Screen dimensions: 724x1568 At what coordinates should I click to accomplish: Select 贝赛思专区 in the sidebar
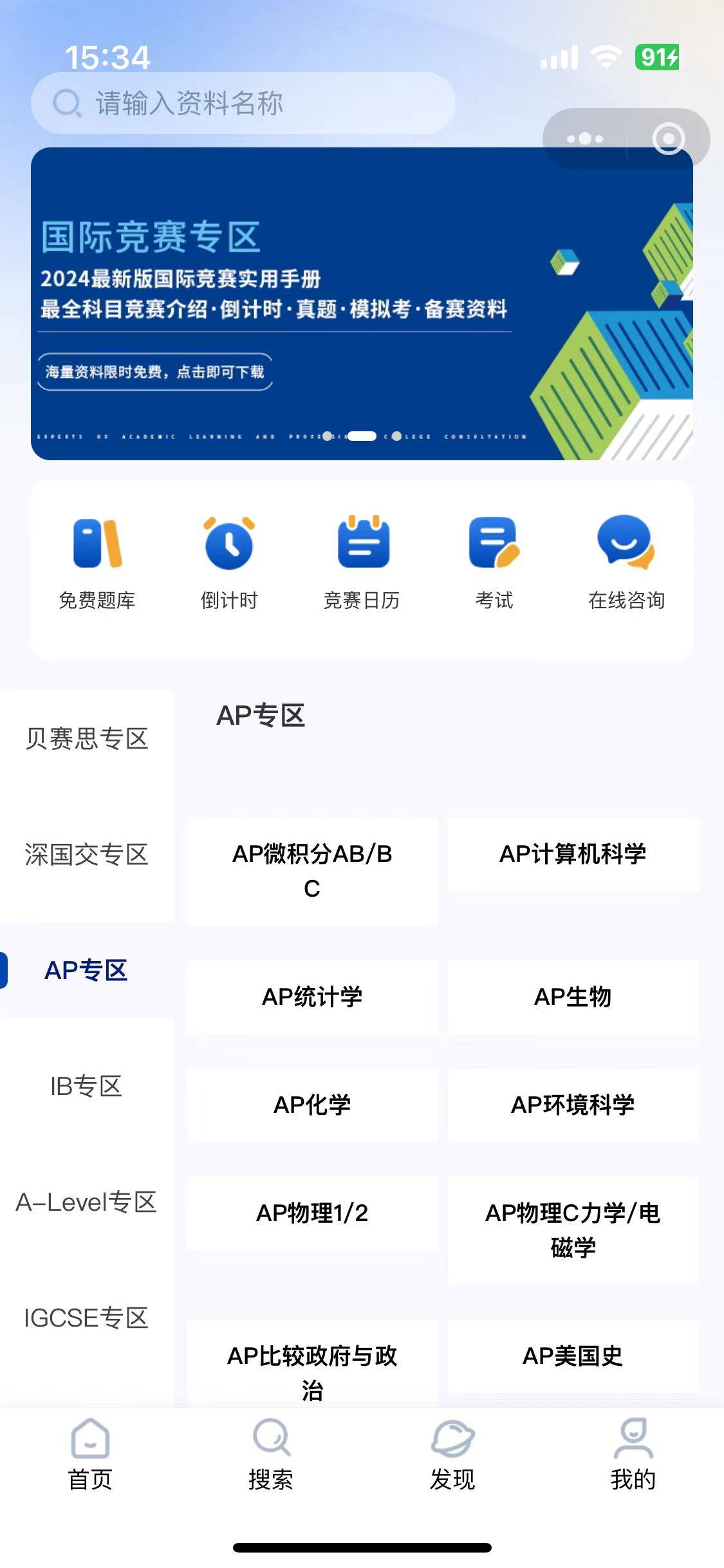87,739
